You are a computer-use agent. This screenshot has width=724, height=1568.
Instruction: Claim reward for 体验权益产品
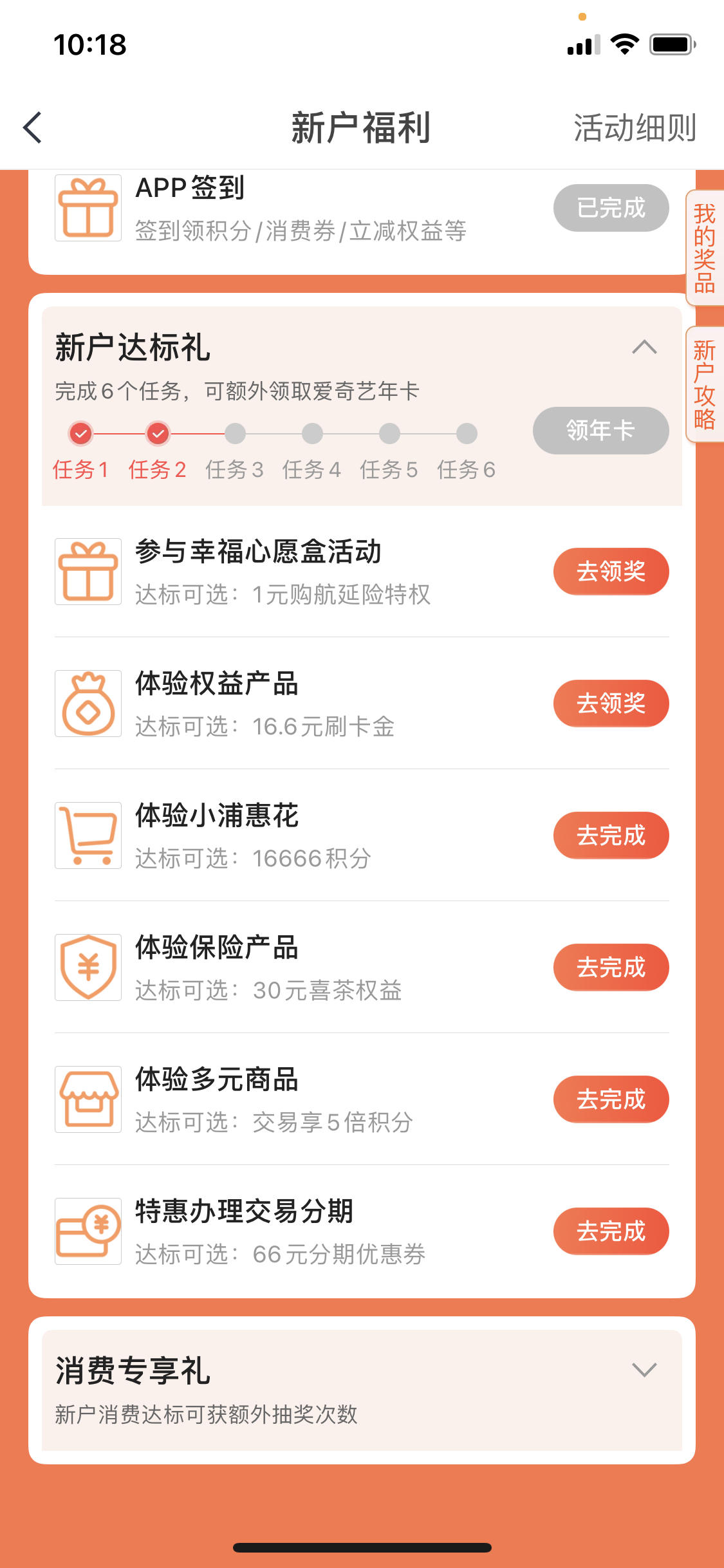click(x=611, y=704)
